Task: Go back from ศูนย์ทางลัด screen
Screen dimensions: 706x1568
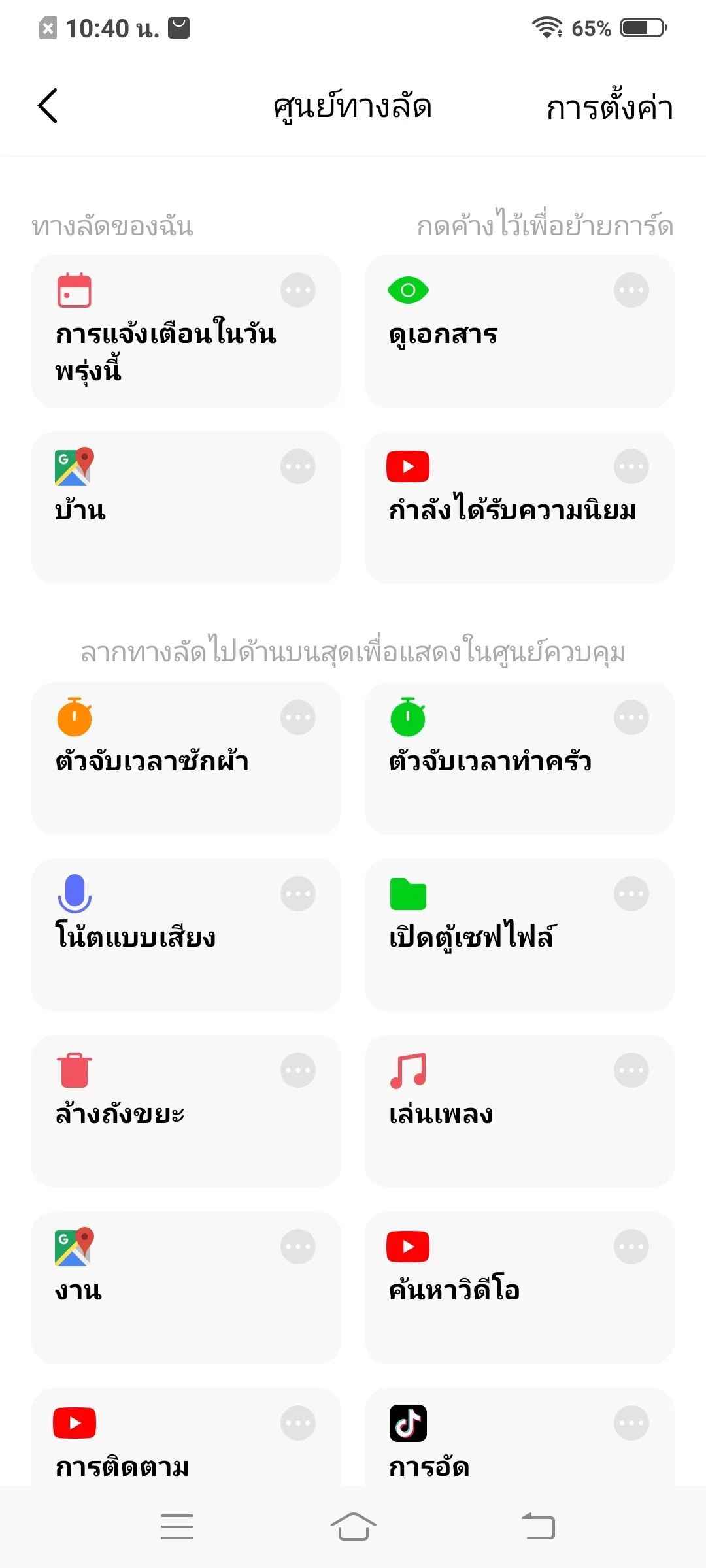Action: tap(48, 106)
